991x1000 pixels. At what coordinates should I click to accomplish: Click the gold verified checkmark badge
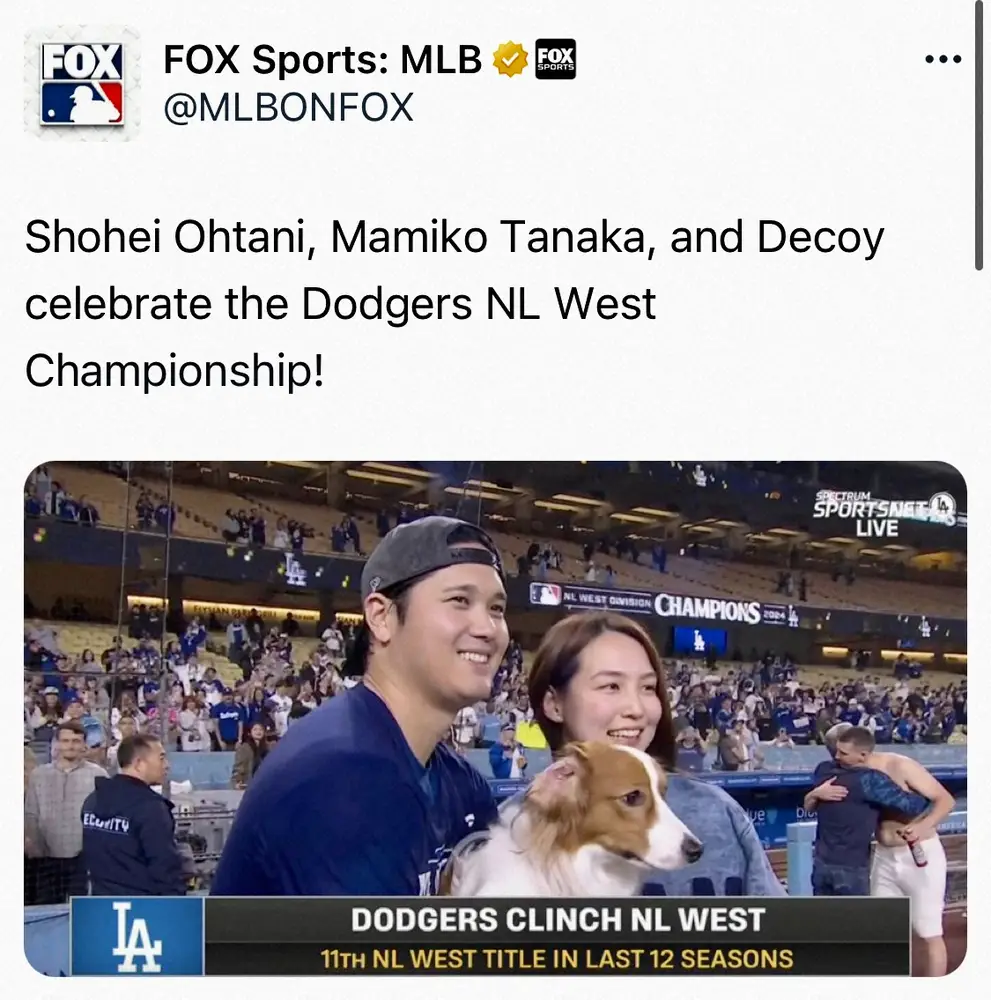point(511,58)
